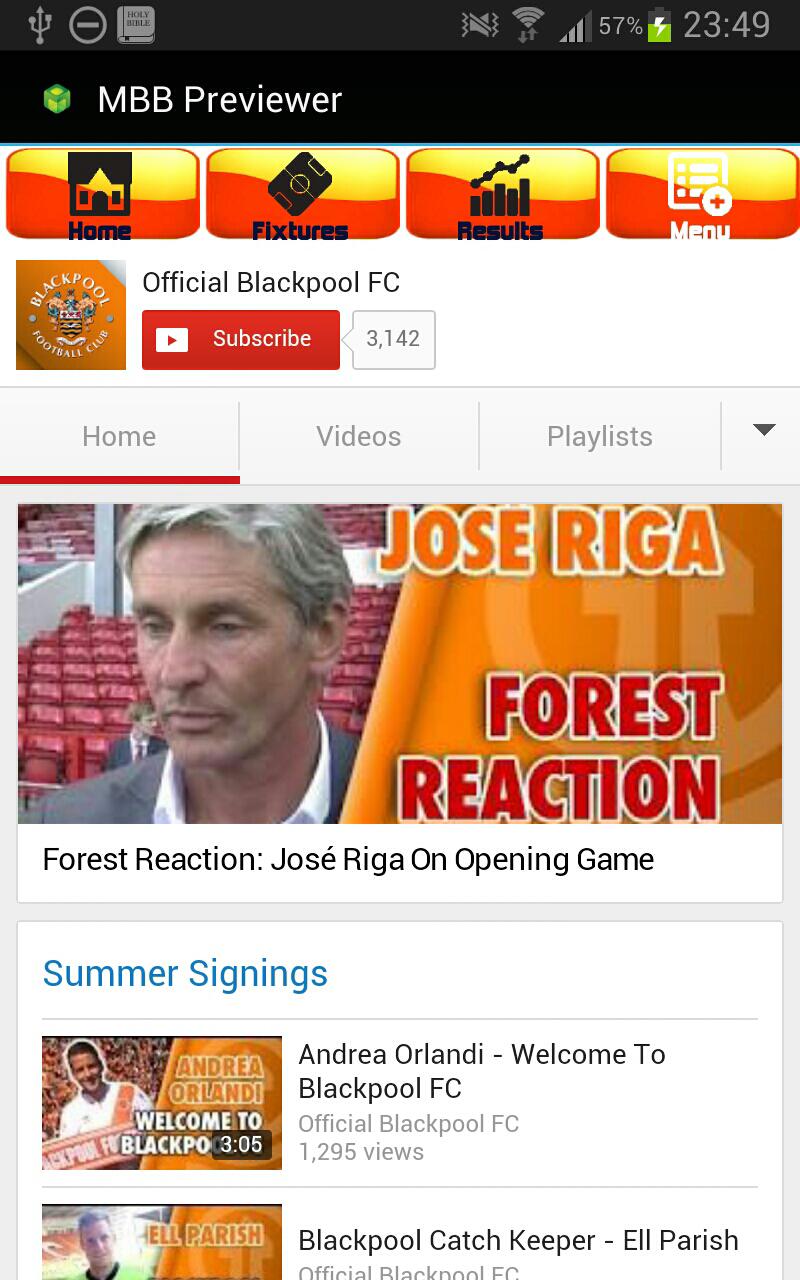Viewport: 800px width, 1280px height.
Task: Open the Summer Signings playlist link
Action: [185, 973]
